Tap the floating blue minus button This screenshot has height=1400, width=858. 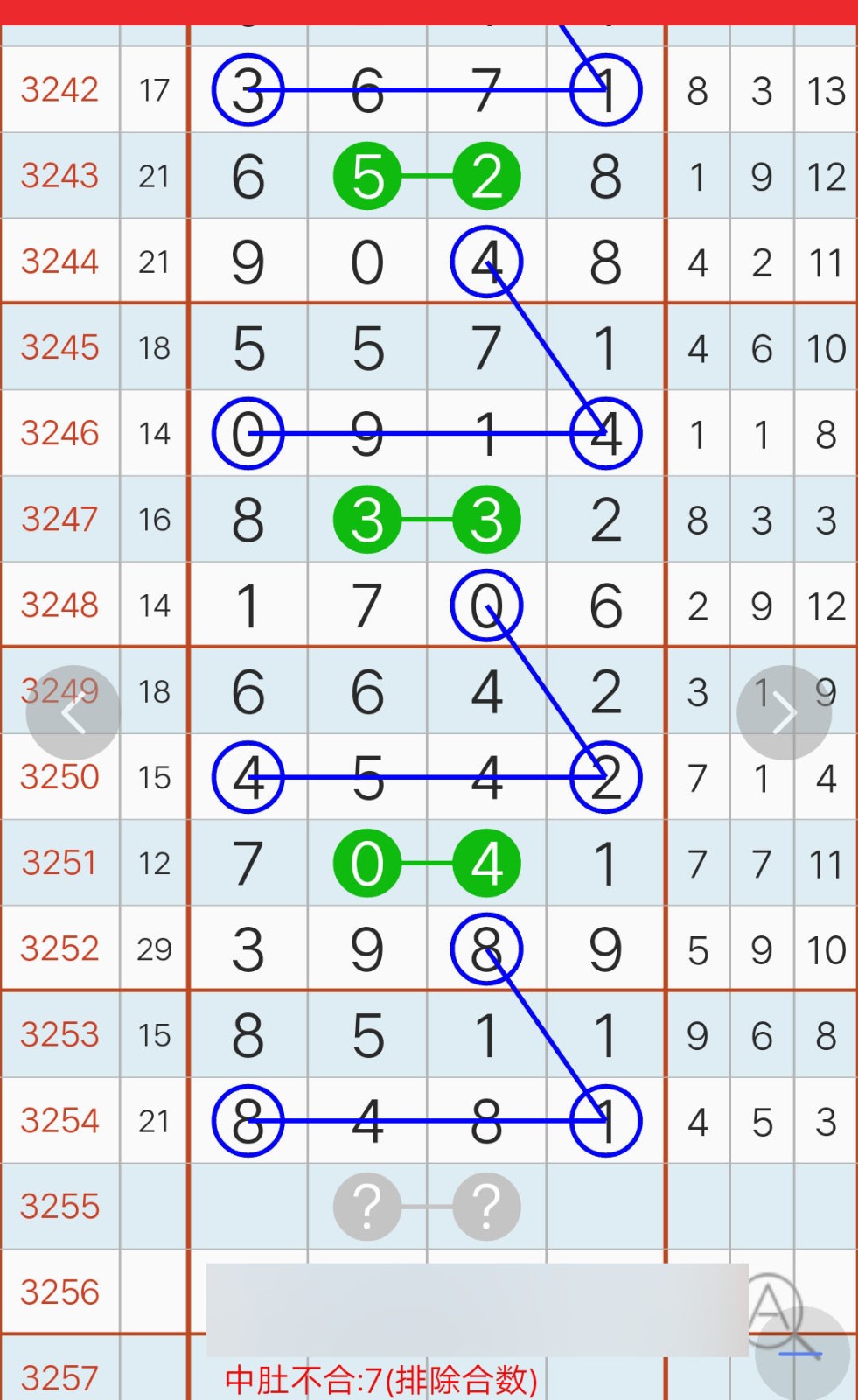click(801, 1354)
